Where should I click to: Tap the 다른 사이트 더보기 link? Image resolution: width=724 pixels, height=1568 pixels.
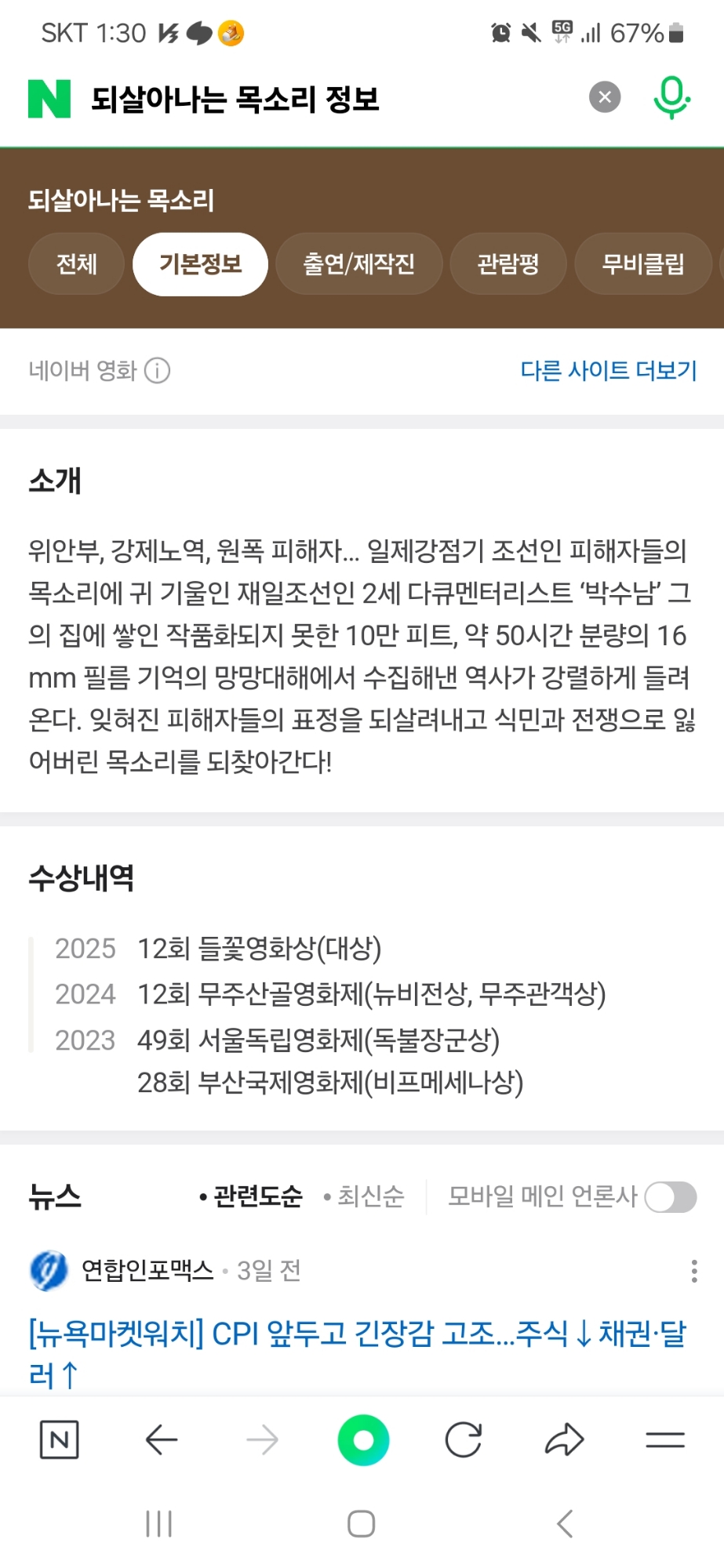(609, 370)
